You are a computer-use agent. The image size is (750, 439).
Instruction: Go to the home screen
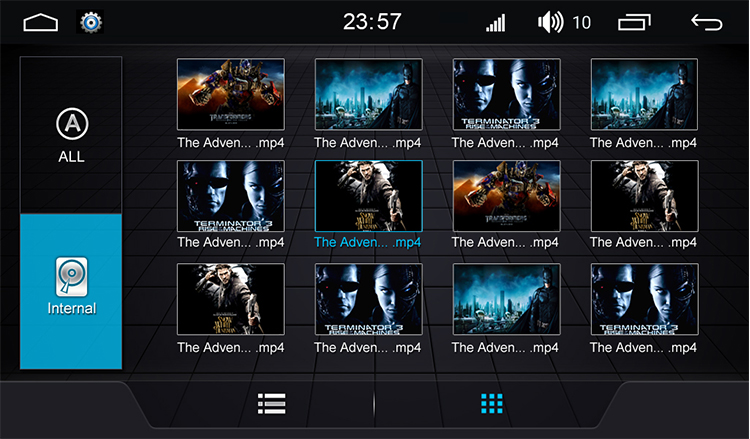pyautogui.click(x=41, y=22)
